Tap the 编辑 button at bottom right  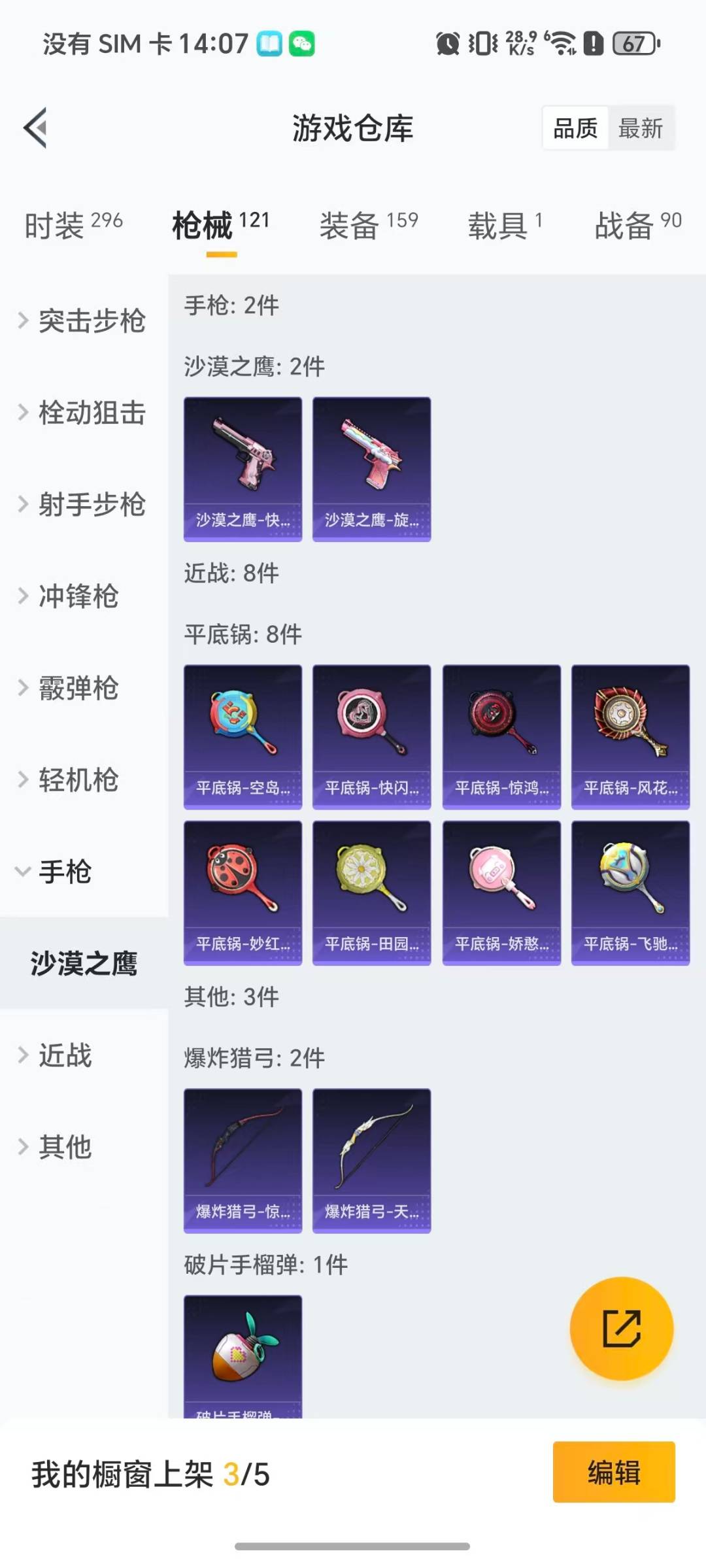click(x=613, y=1472)
